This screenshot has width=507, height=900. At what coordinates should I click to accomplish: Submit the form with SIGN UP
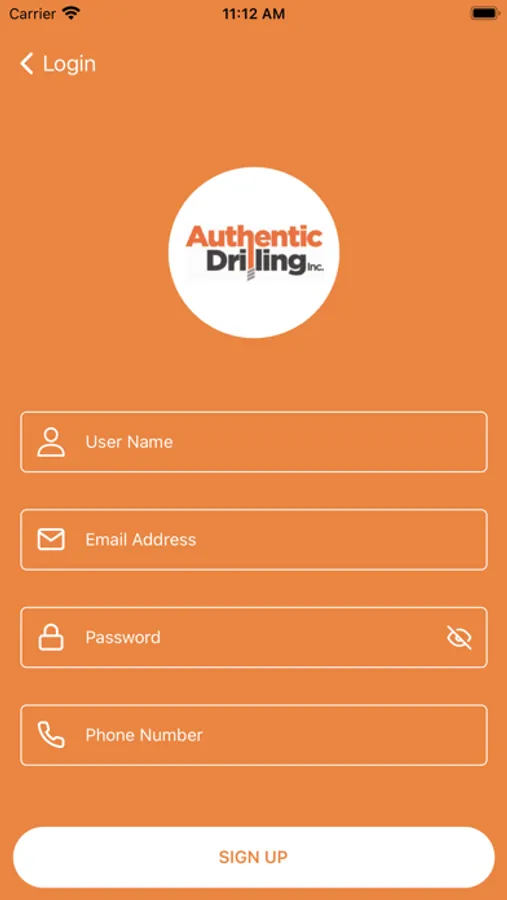254,857
